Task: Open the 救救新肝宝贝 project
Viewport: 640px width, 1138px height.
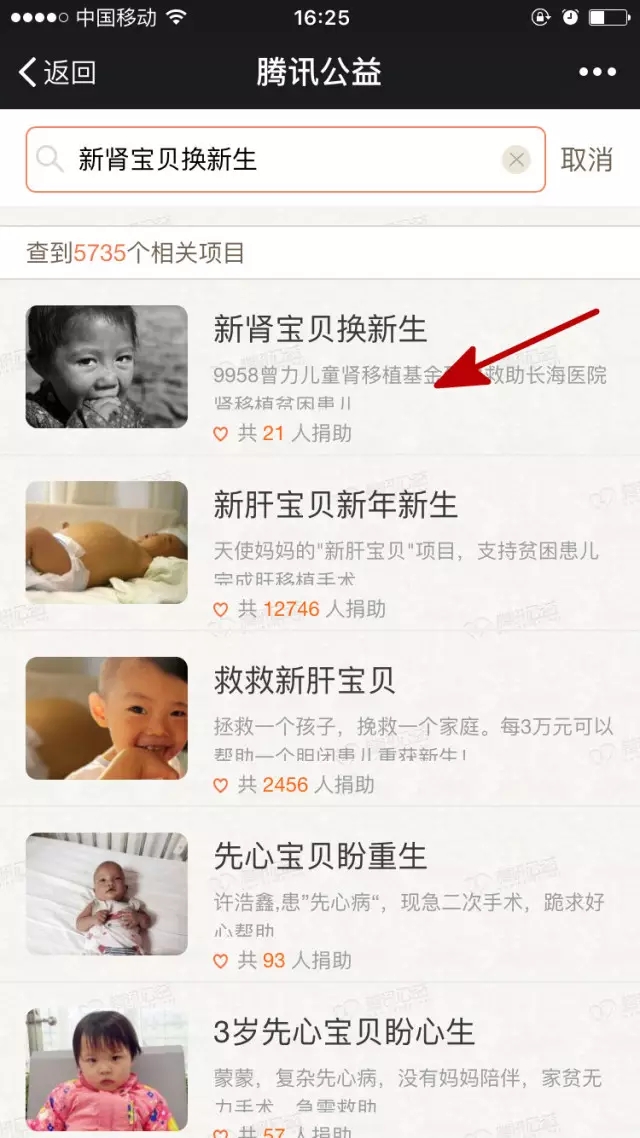Action: (x=320, y=719)
